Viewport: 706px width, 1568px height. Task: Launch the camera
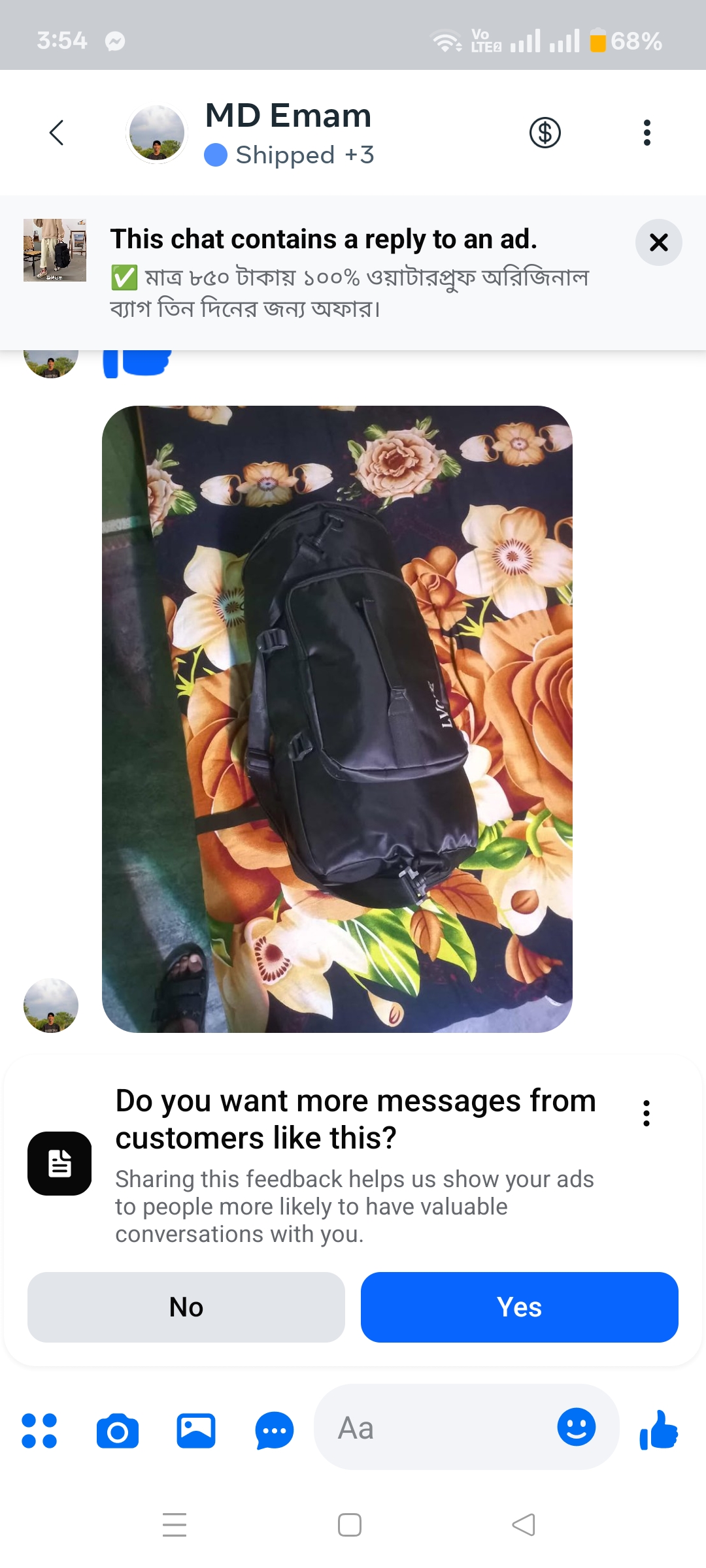[118, 1431]
